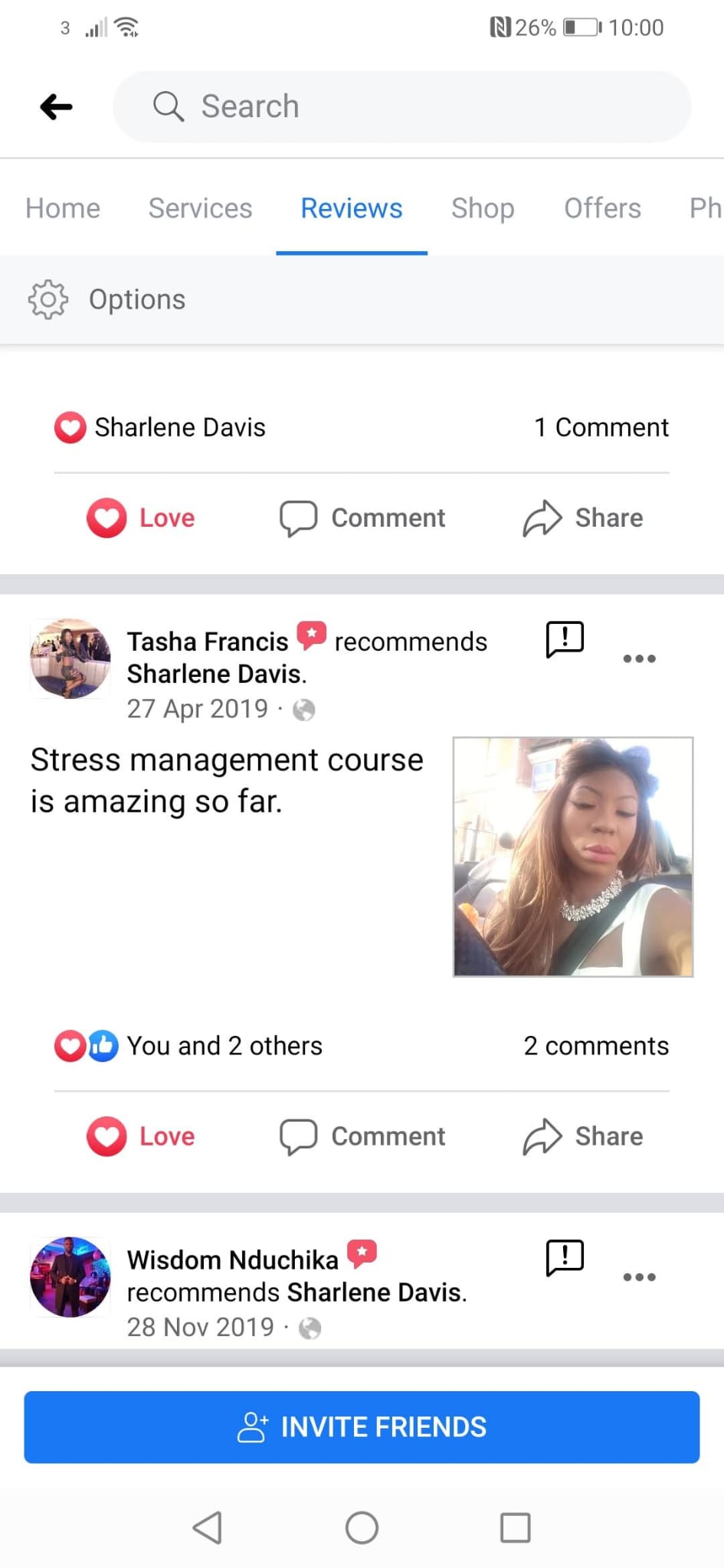
Task: Switch to the Home tab
Action: (x=63, y=208)
